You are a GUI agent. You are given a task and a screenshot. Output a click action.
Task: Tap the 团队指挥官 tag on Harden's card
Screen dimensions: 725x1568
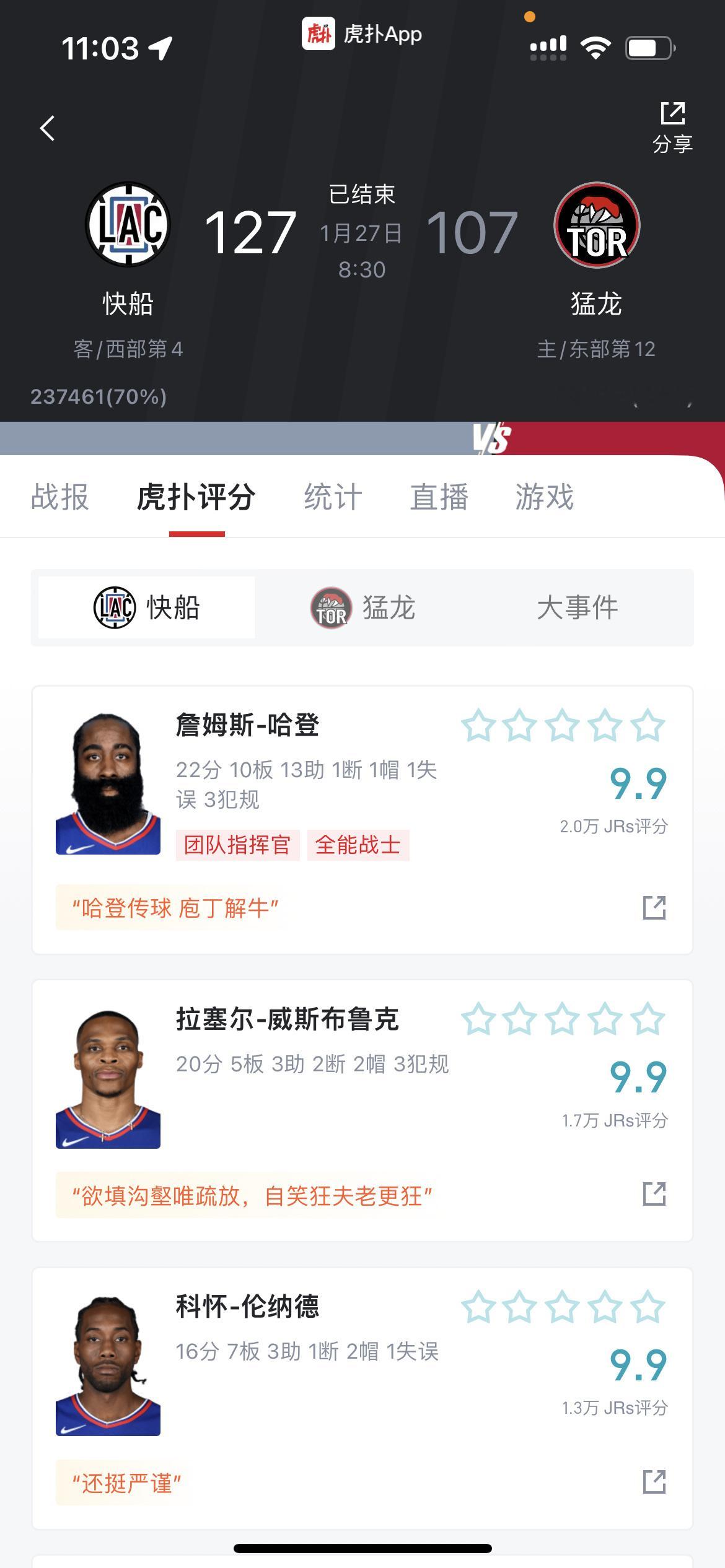coord(237,847)
